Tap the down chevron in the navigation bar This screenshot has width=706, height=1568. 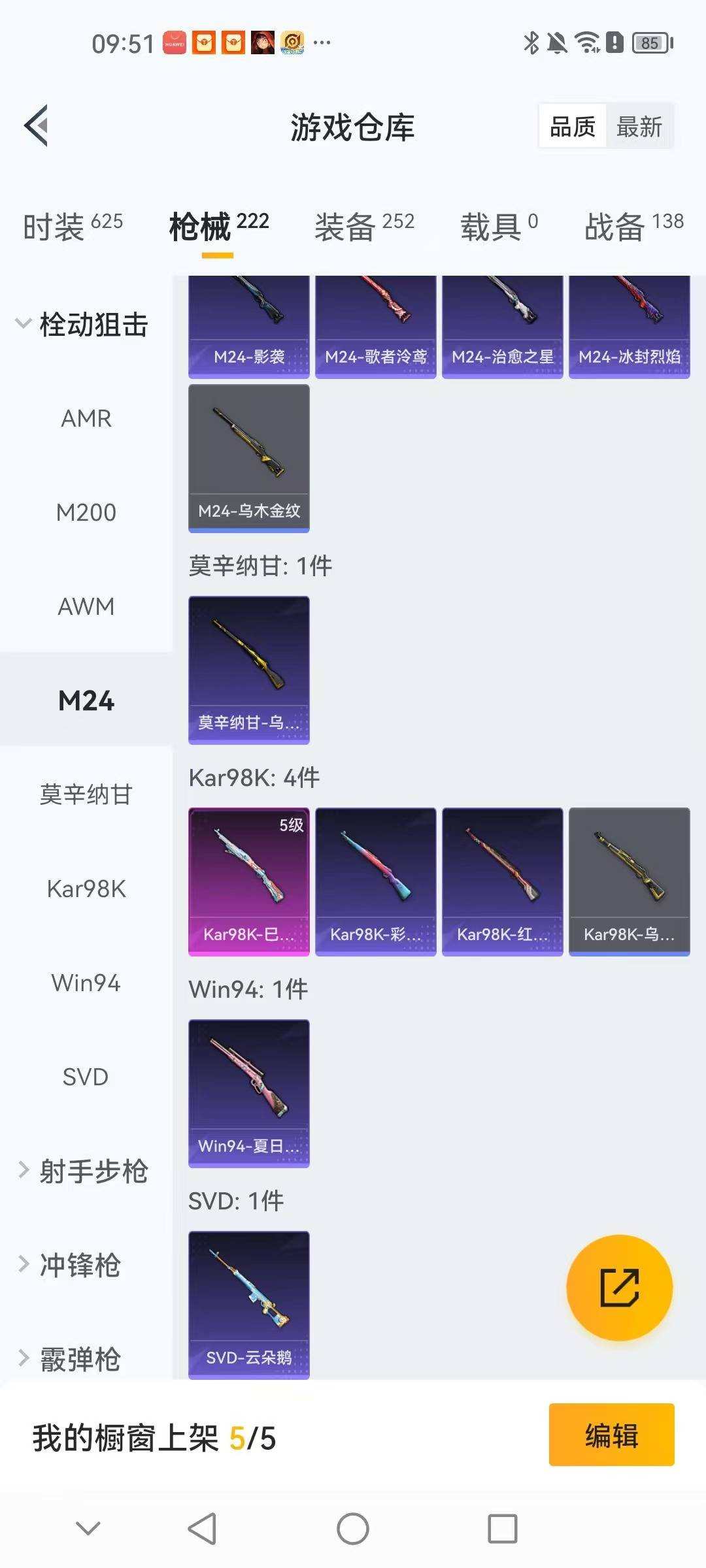(88, 1527)
